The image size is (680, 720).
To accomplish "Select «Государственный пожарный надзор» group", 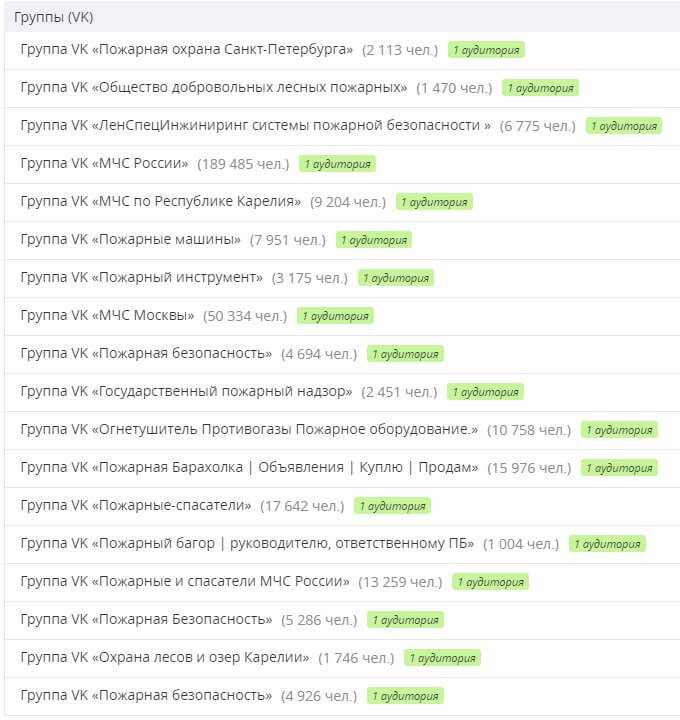I will [186, 391].
